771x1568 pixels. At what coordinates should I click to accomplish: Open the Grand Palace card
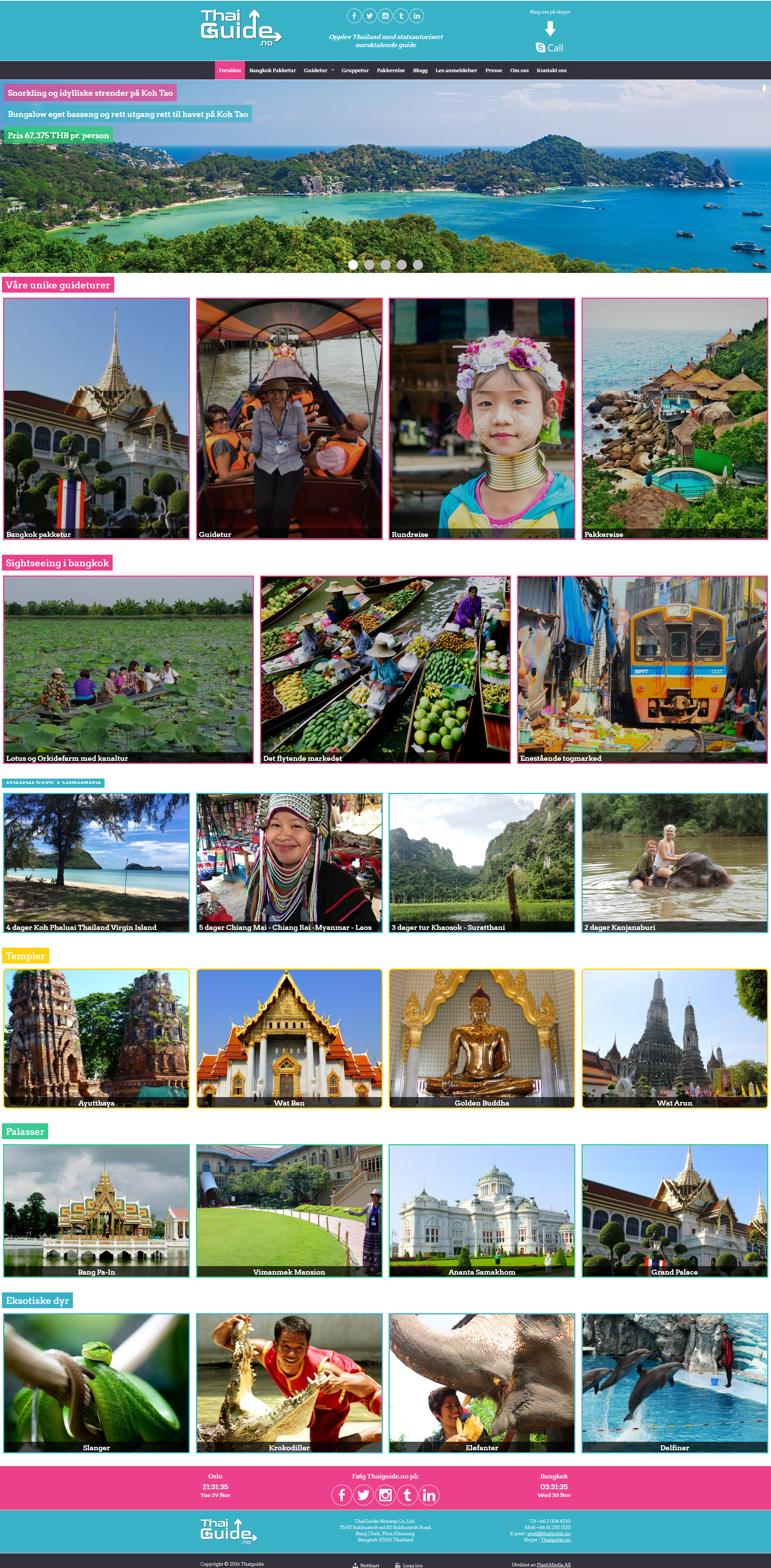[674, 1210]
